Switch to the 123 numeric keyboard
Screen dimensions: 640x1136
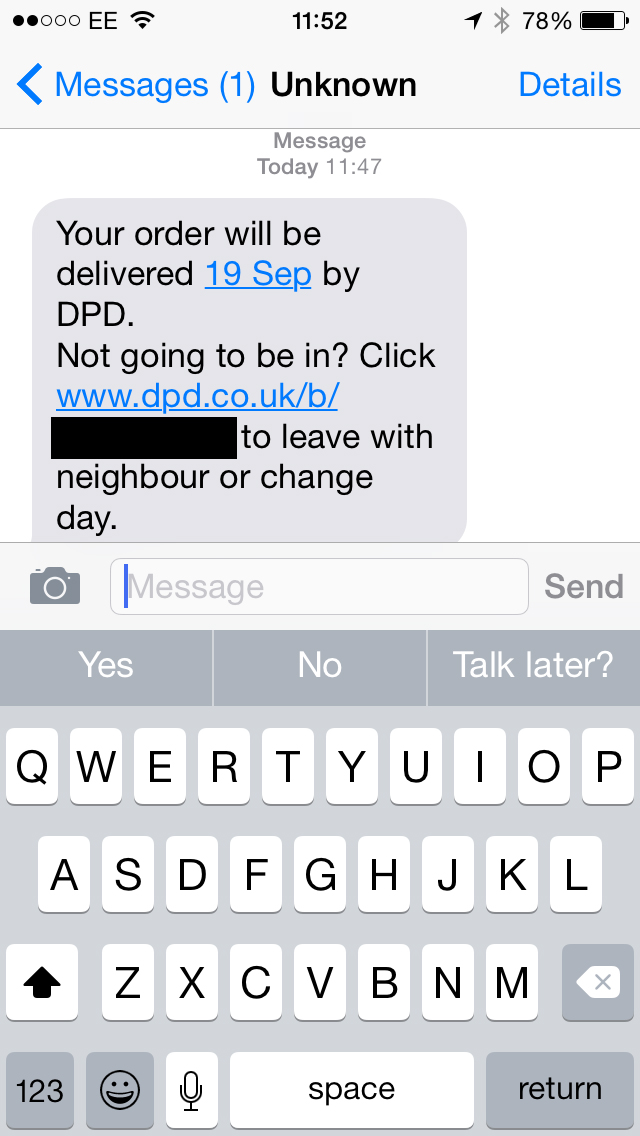click(40, 1090)
